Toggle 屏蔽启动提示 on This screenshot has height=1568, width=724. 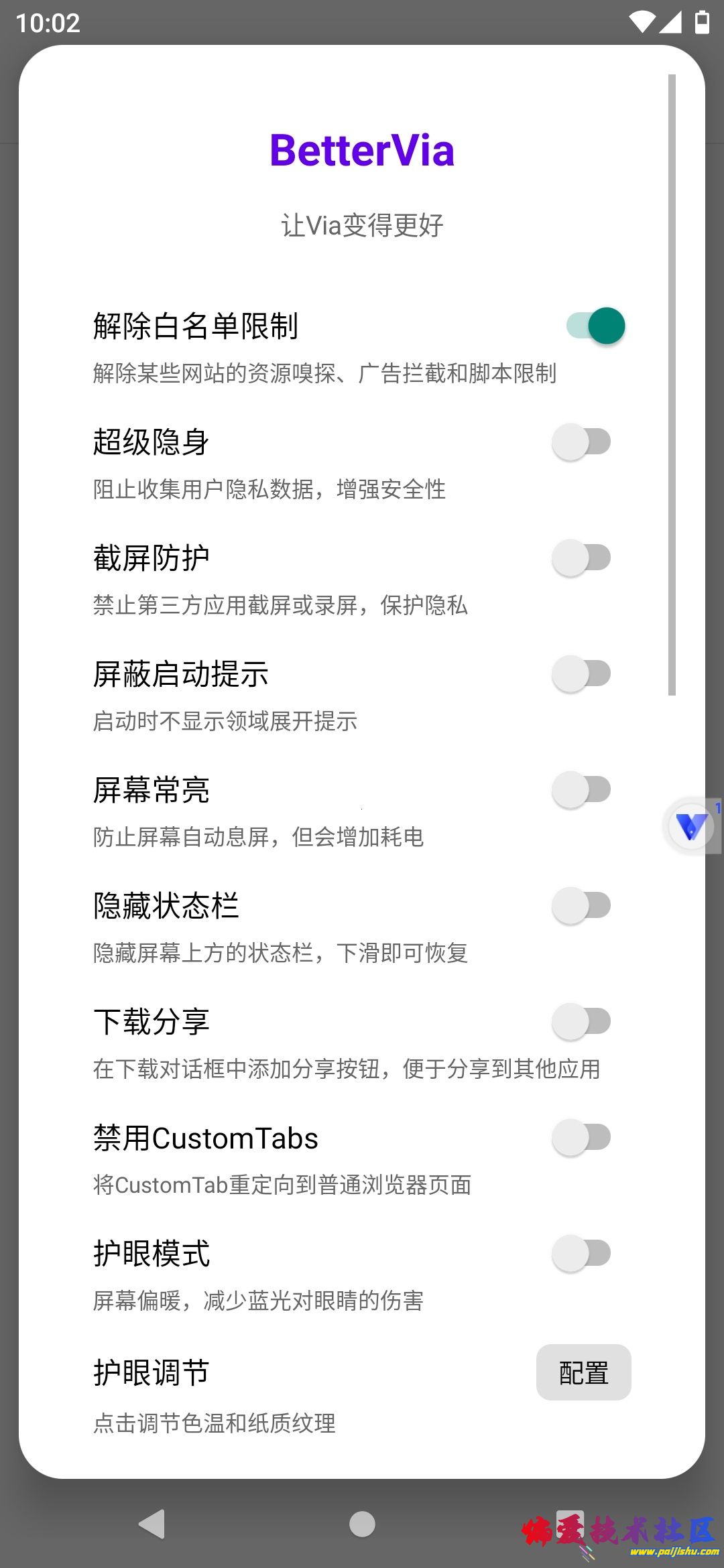click(x=581, y=674)
